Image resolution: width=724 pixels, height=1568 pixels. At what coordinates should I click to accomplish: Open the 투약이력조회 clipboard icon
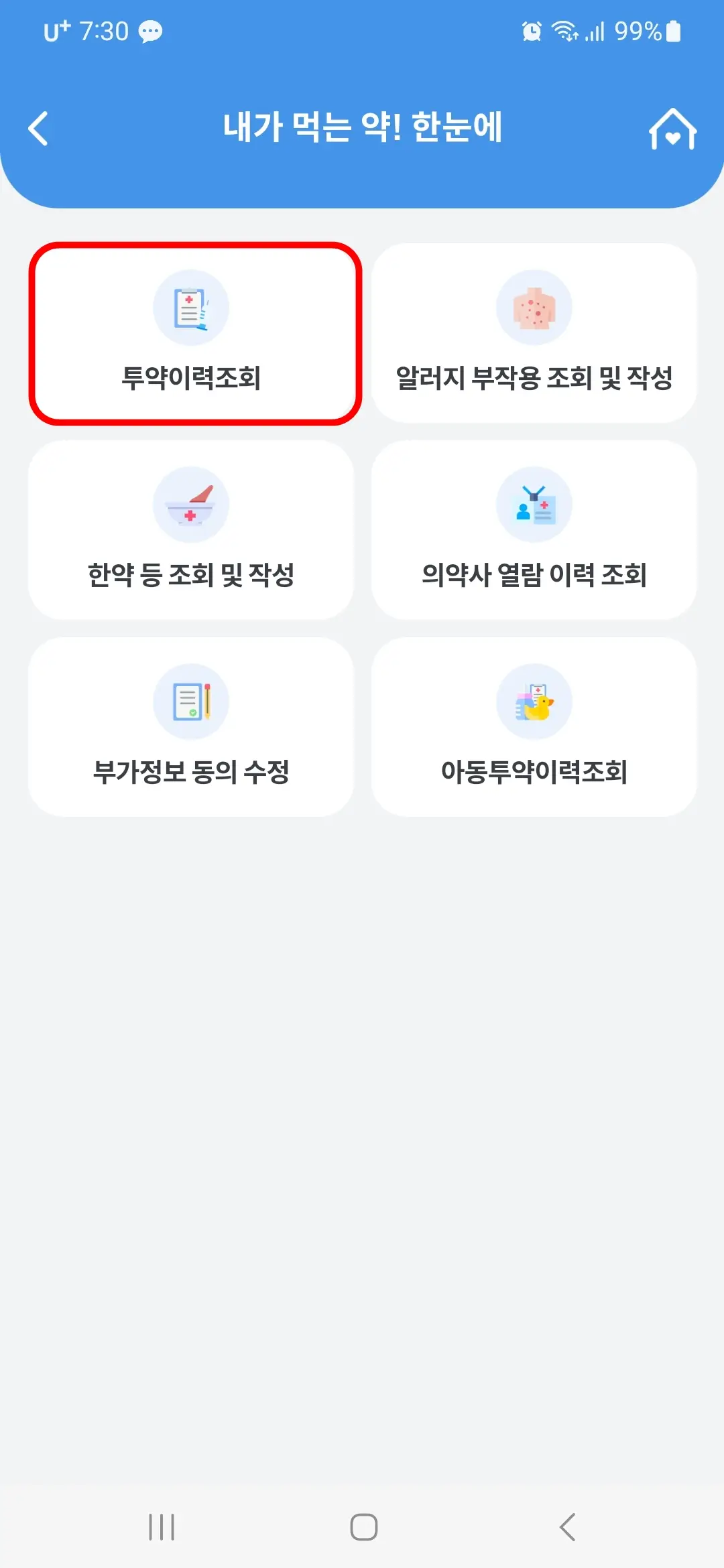click(x=192, y=308)
